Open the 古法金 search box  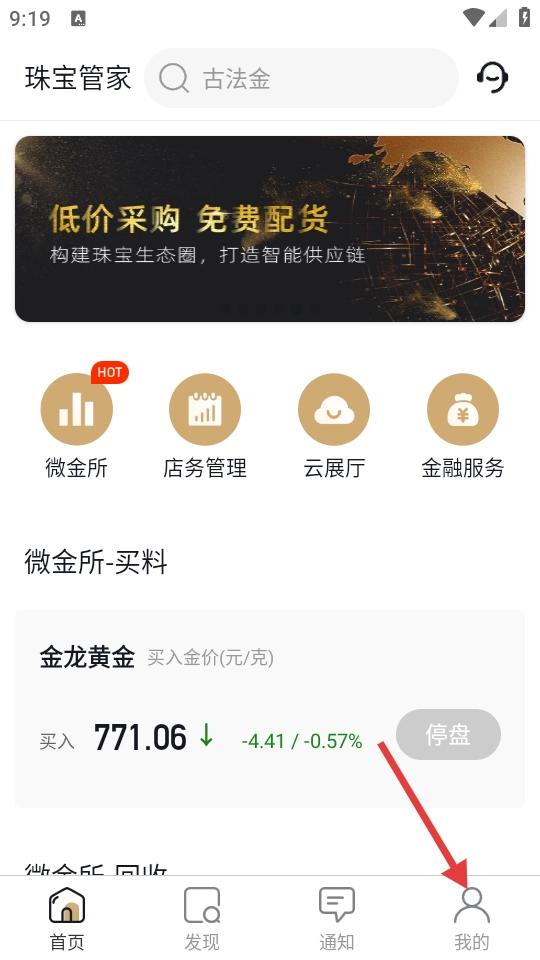pos(301,78)
